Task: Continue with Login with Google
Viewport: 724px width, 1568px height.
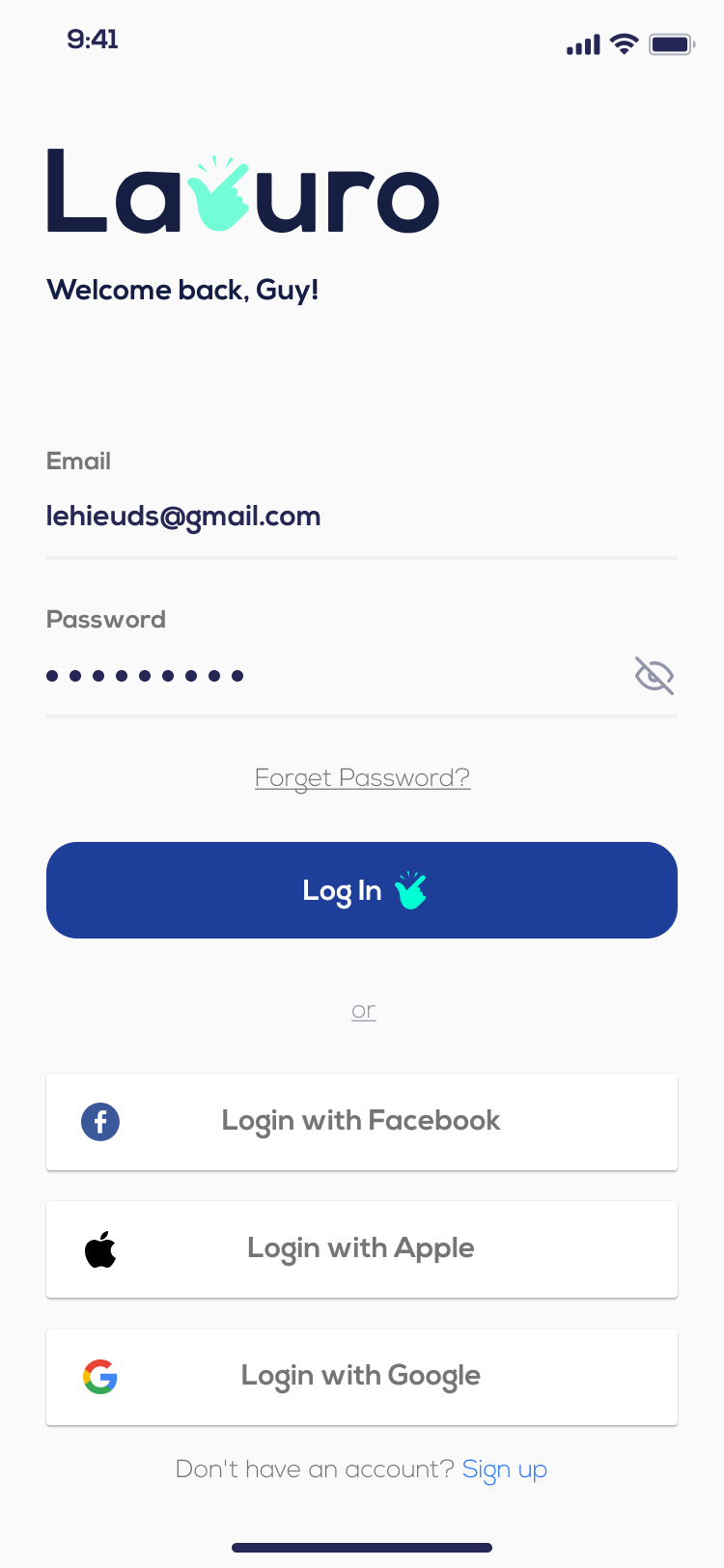Action: pos(362,1377)
